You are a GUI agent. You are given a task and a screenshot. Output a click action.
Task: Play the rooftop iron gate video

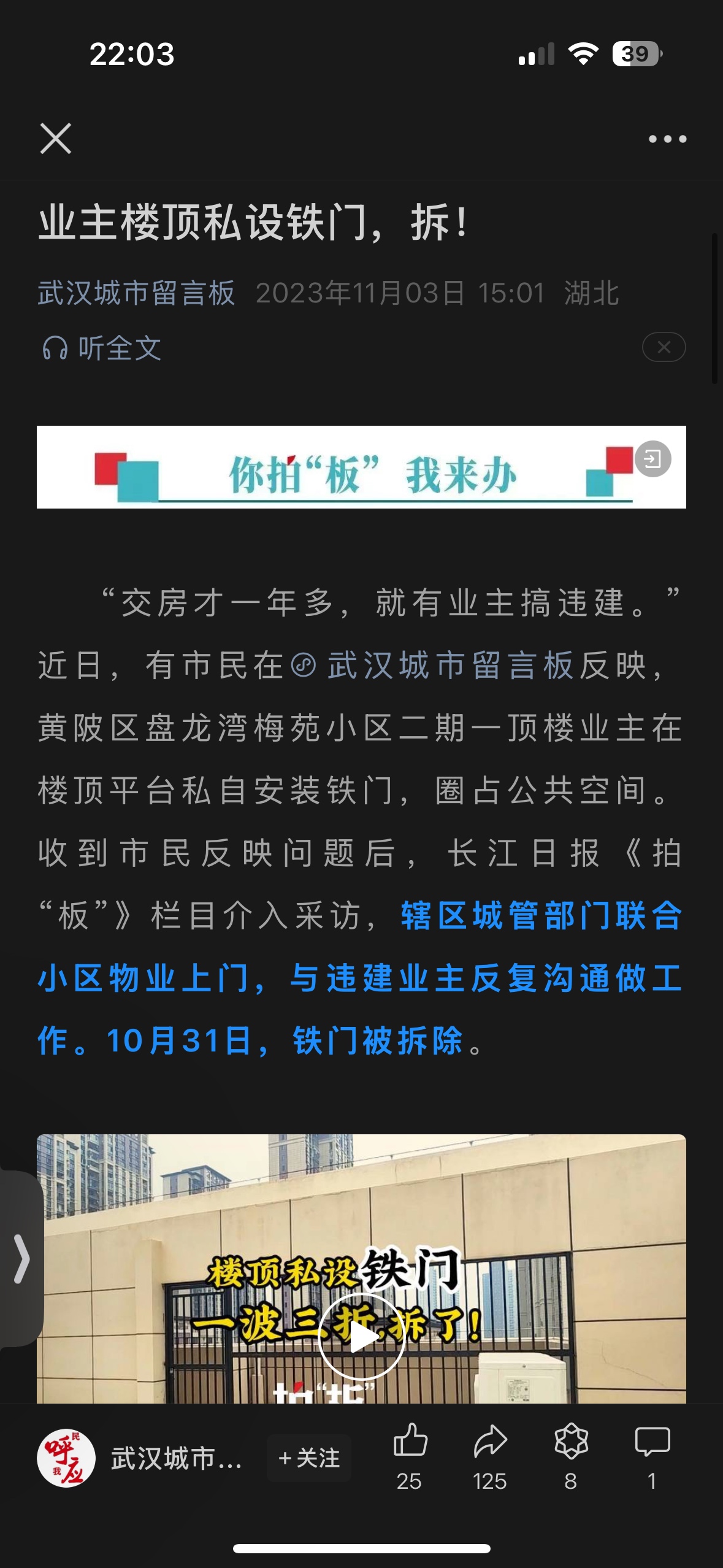tap(361, 1337)
